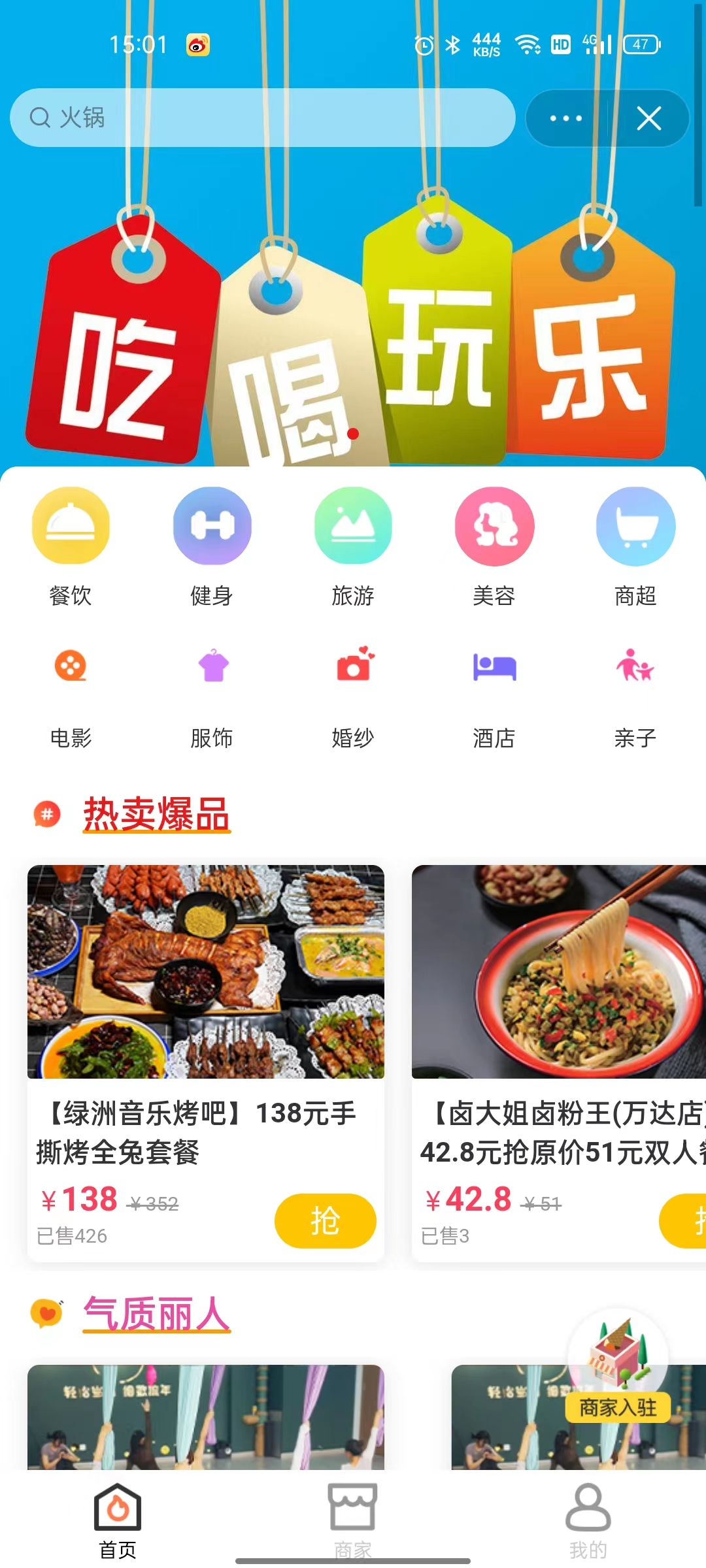Open the mini-program more options menu
The width and height of the screenshot is (706, 1568).
coord(566,118)
